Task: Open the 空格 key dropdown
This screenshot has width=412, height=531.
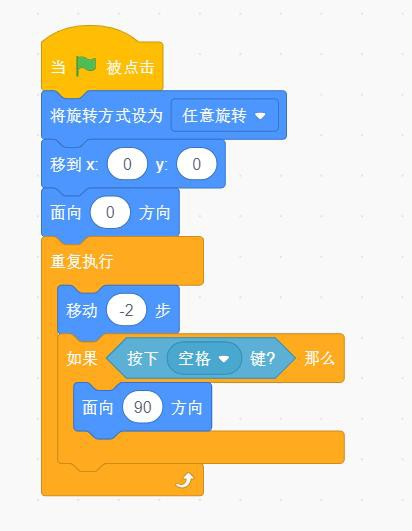Action: click(x=204, y=358)
